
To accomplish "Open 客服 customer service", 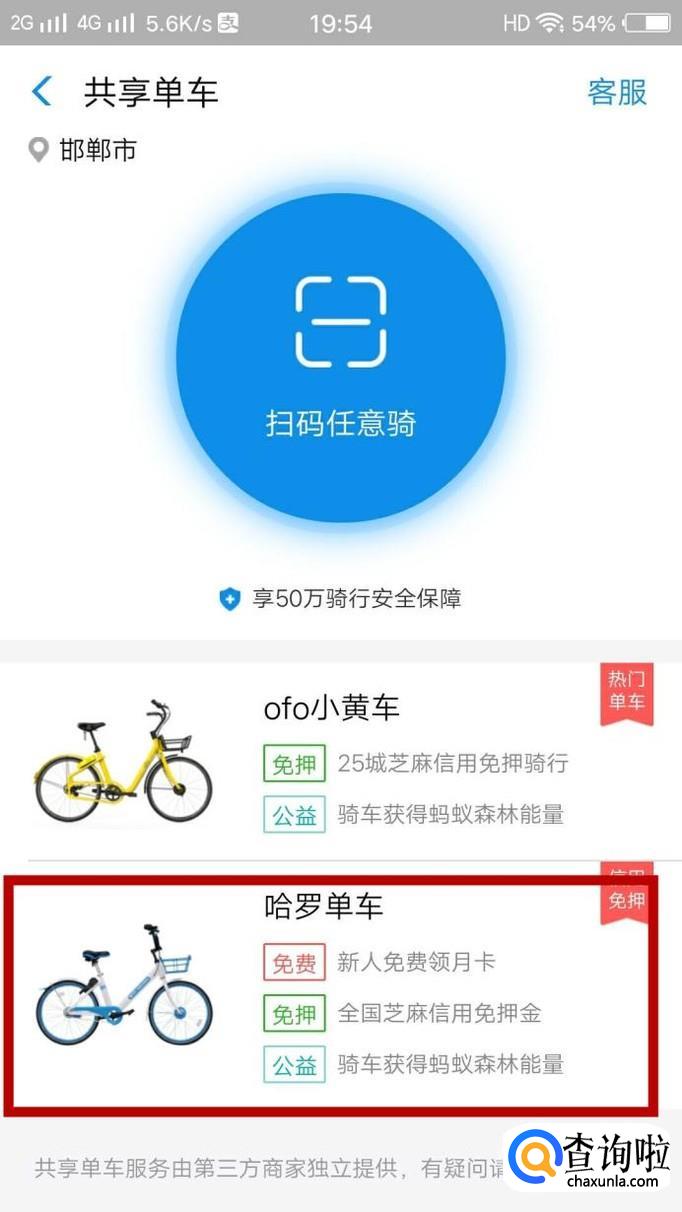I will click(616, 92).
